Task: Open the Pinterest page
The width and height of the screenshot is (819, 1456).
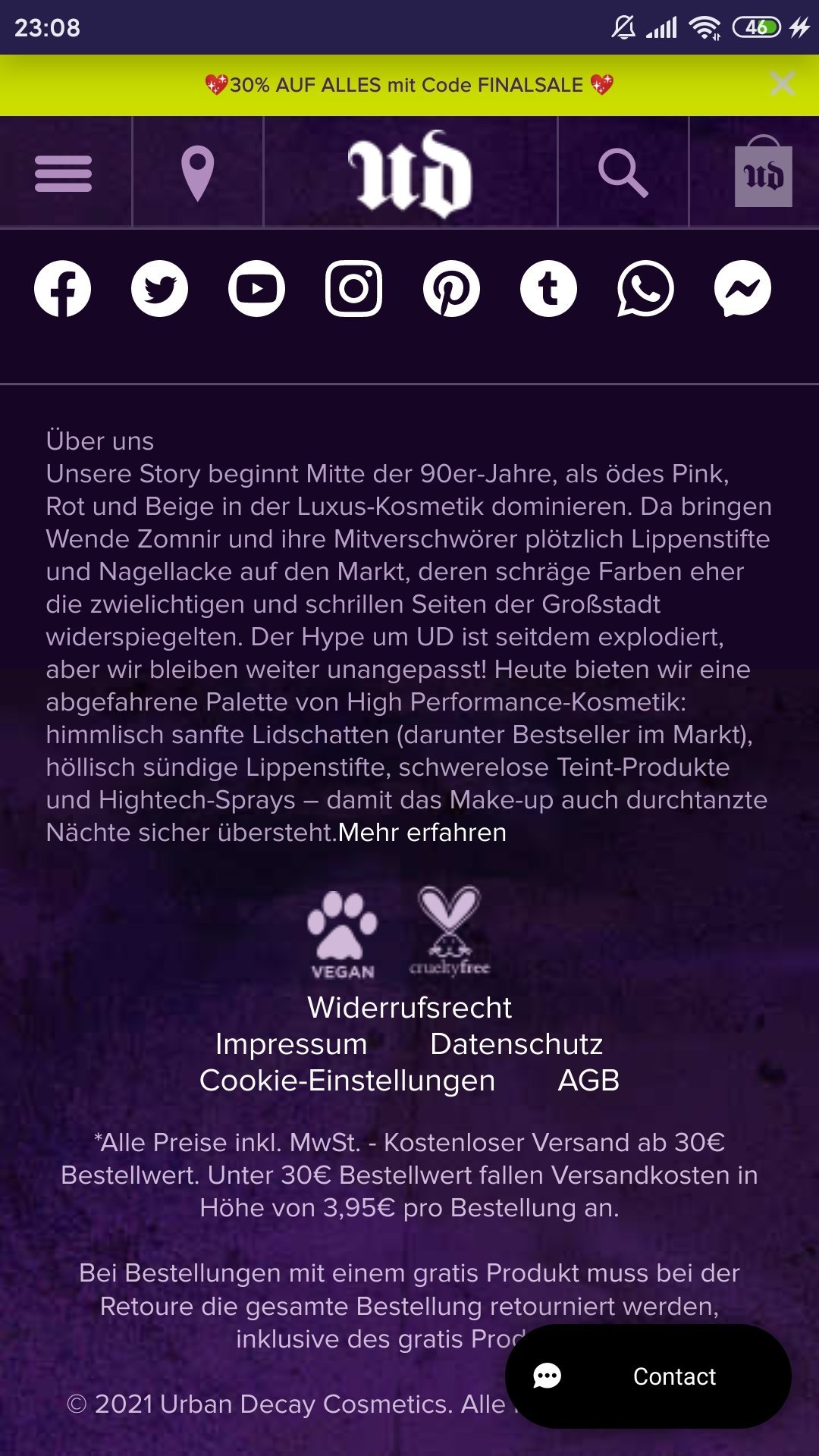Action: [x=451, y=289]
